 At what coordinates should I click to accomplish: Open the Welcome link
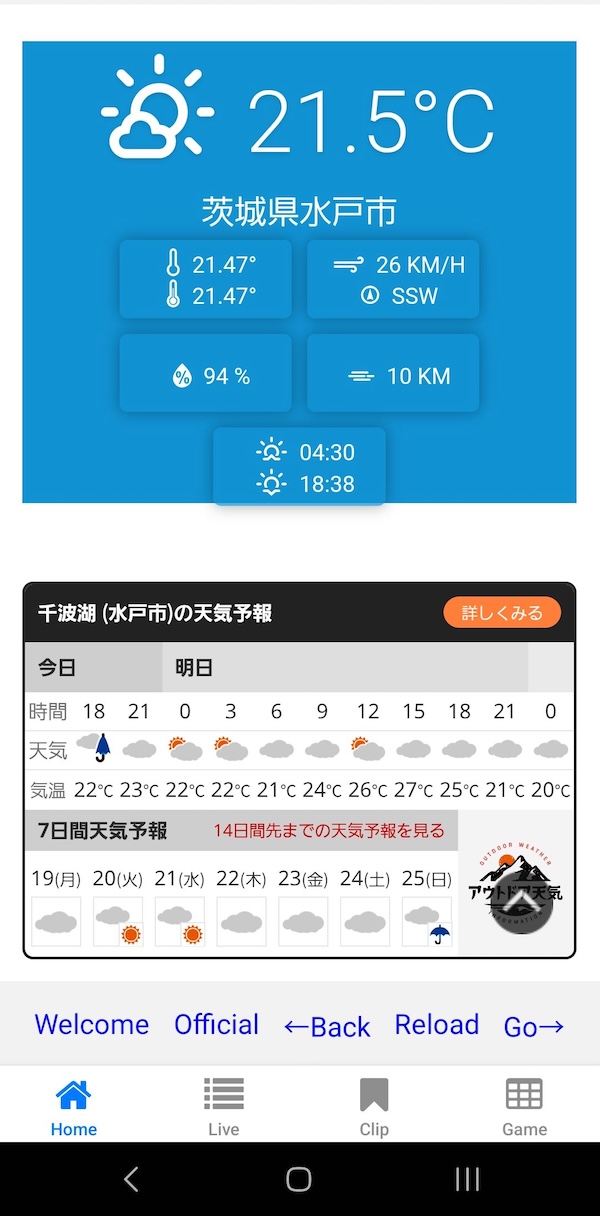[92, 1025]
